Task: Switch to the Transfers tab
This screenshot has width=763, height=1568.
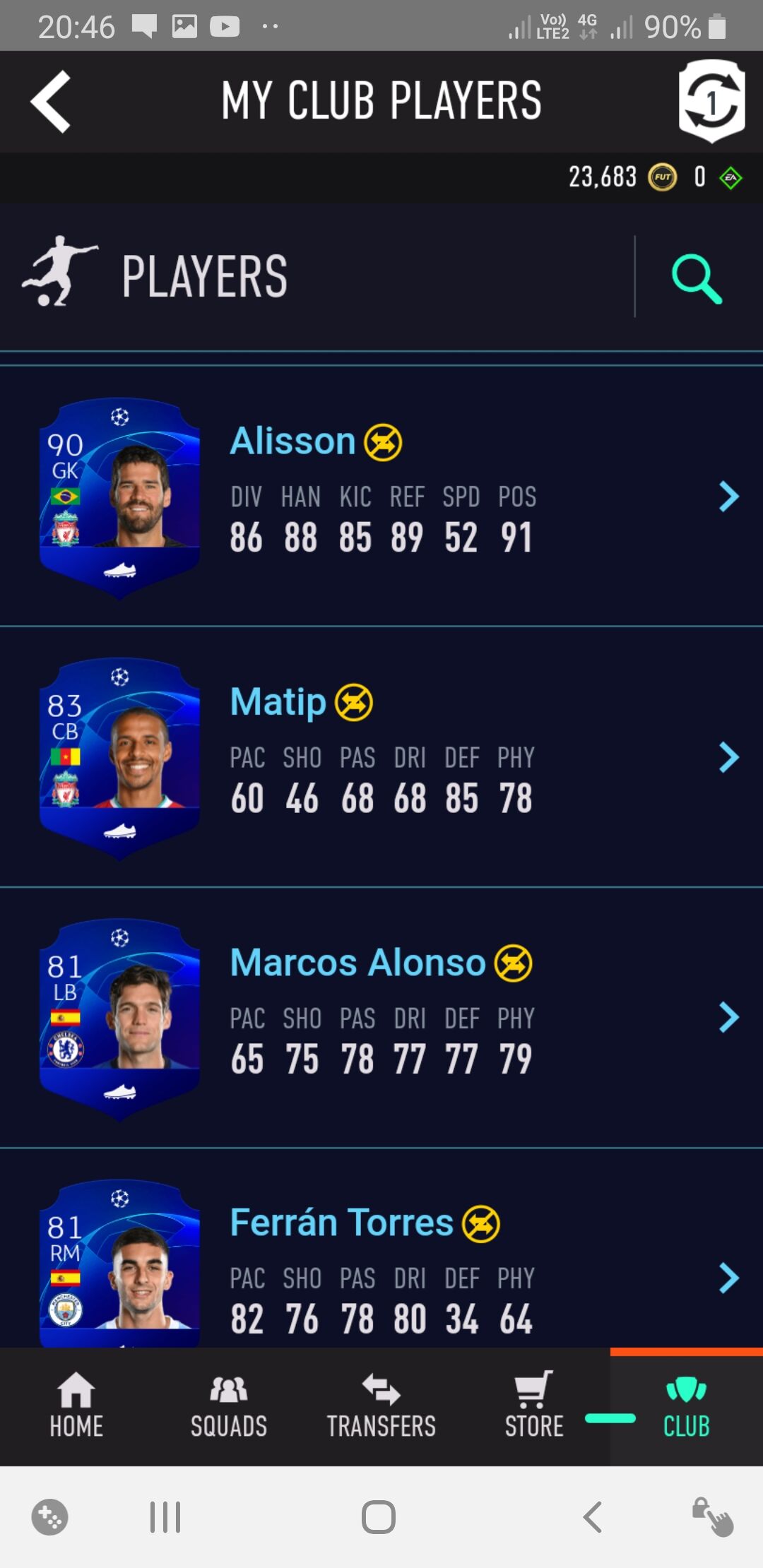Action: click(x=381, y=1406)
